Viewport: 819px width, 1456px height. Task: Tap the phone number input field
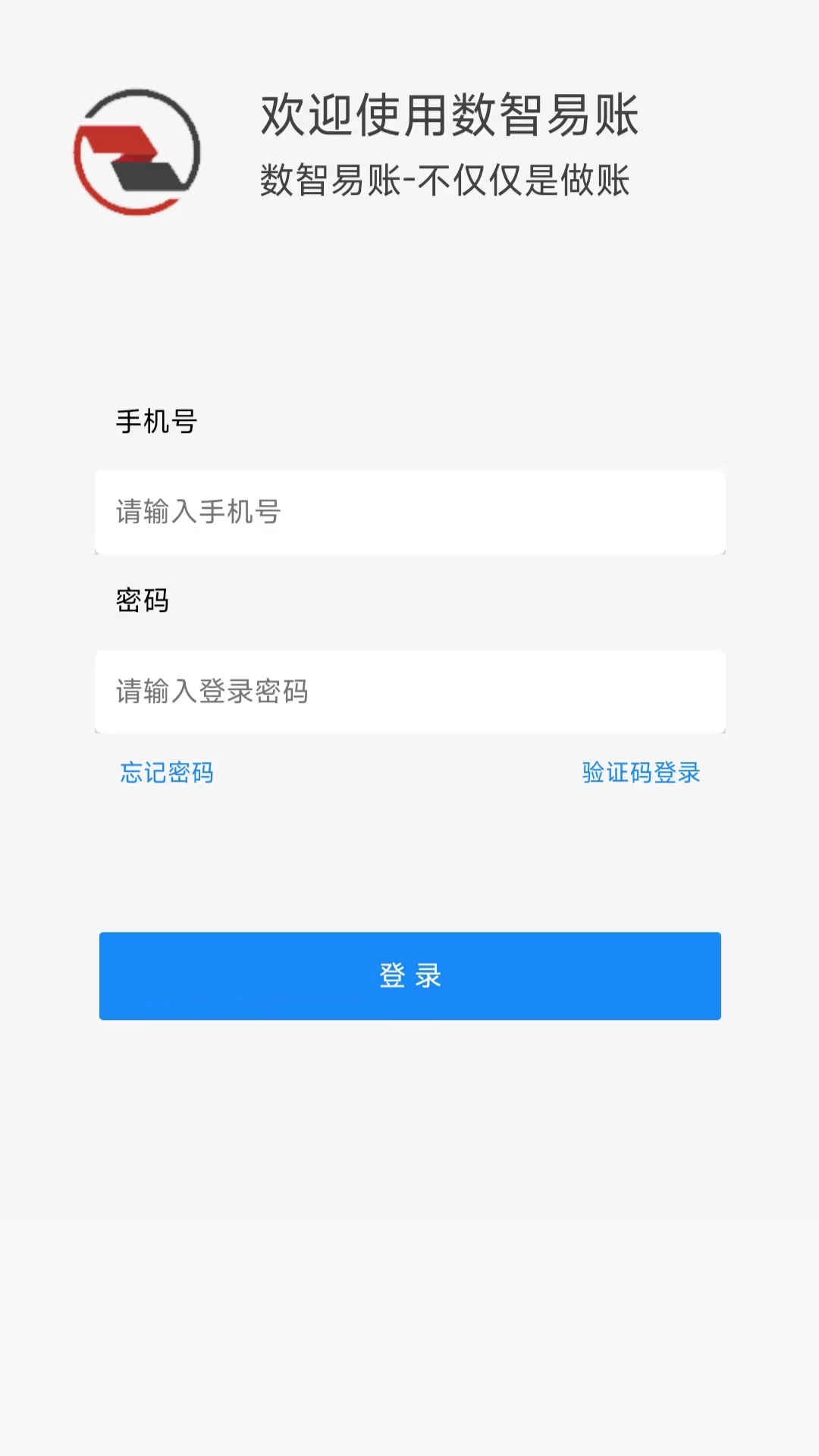coord(410,513)
